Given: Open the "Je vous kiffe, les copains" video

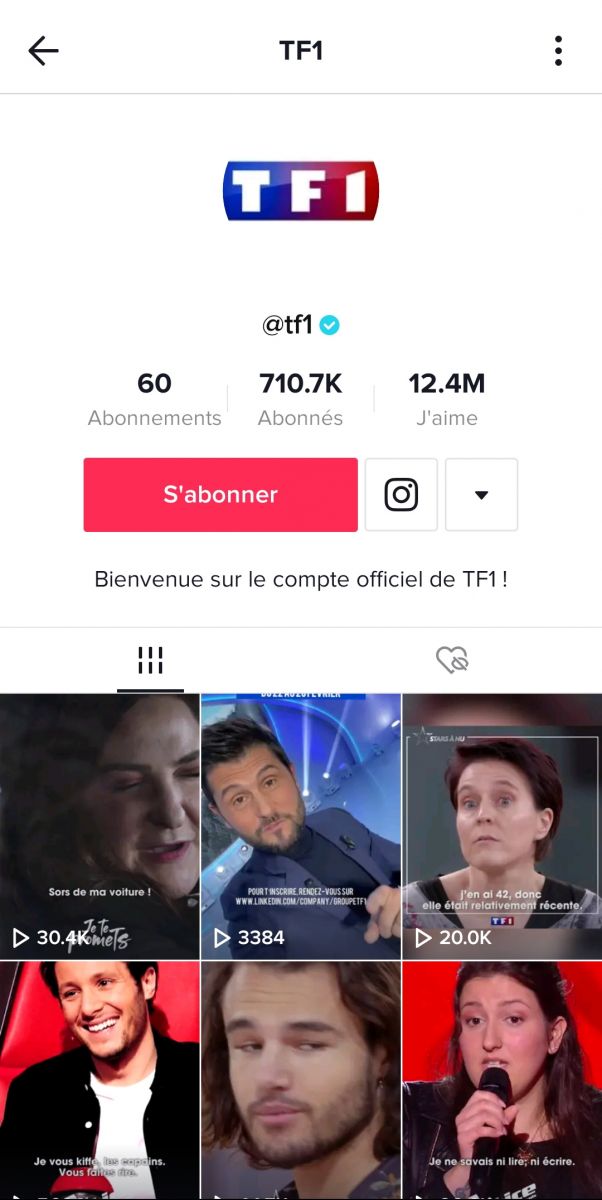Looking at the screenshot, I should (x=100, y=1080).
